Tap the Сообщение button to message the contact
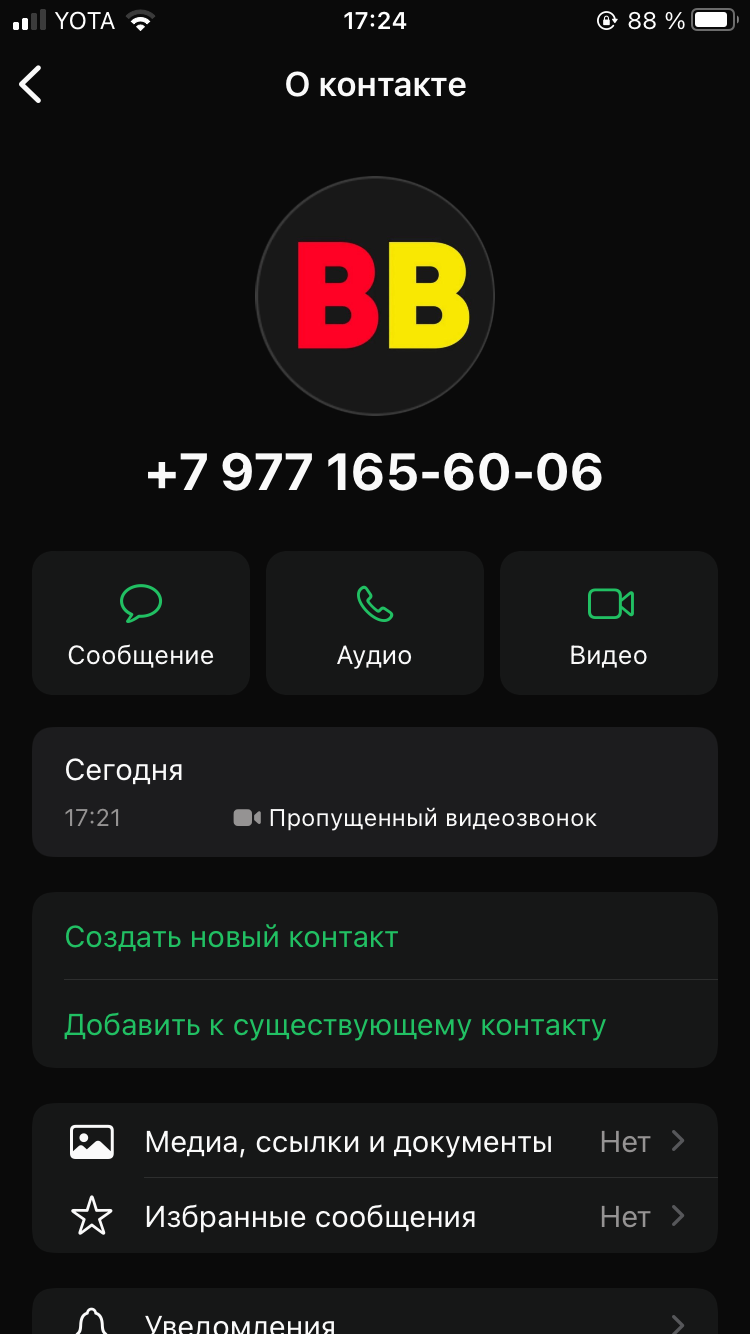Image resolution: width=750 pixels, height=1334 pixels. coord(141,623)
